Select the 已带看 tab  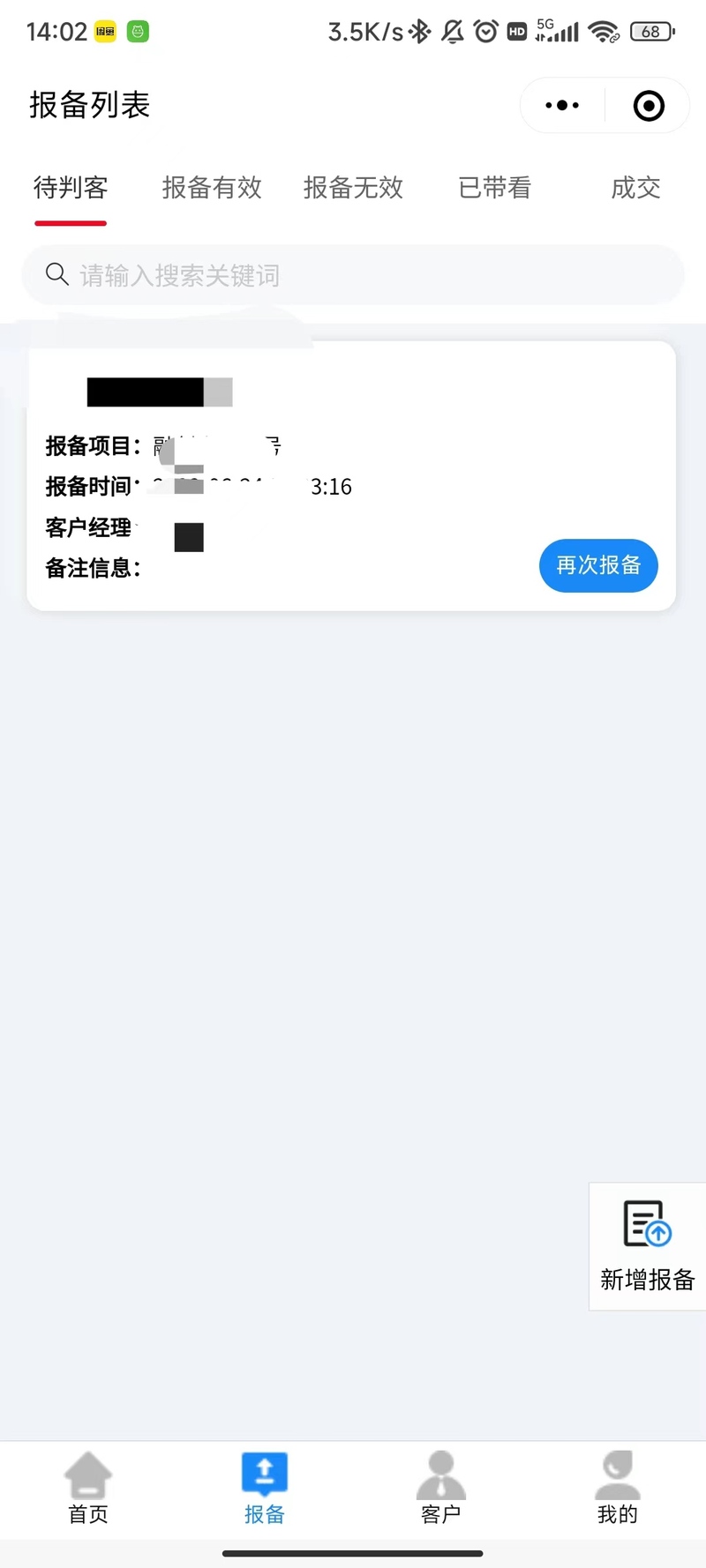tap(494, 188)
